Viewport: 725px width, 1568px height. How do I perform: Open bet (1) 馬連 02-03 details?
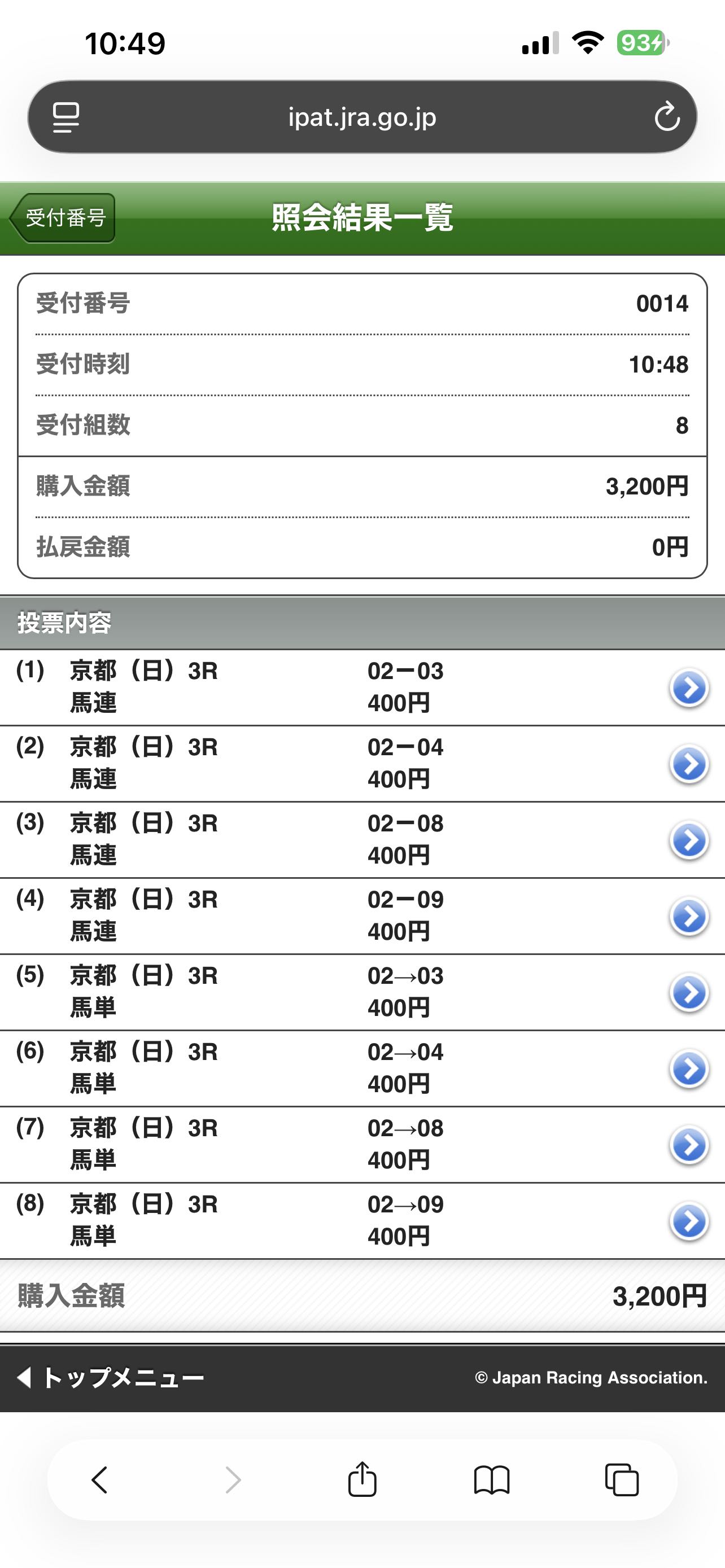tap(688, 688)
